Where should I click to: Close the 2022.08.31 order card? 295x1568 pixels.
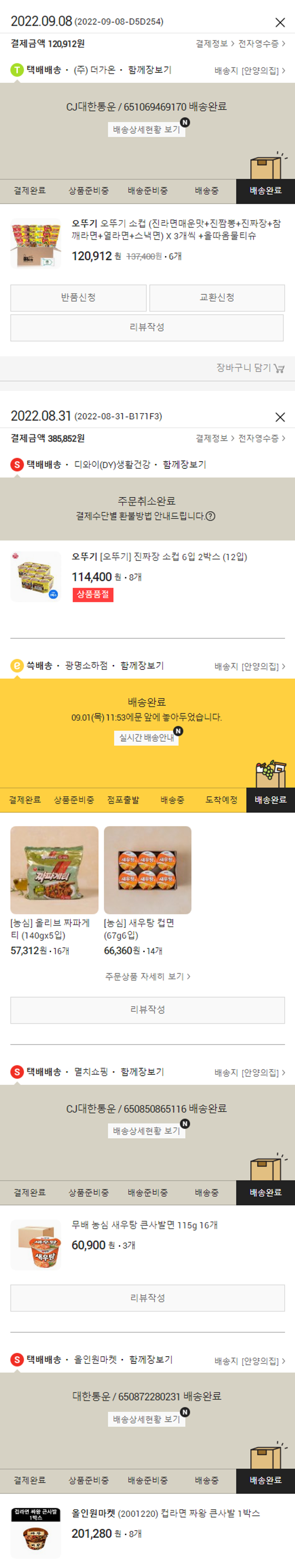[x=280, y=417]
